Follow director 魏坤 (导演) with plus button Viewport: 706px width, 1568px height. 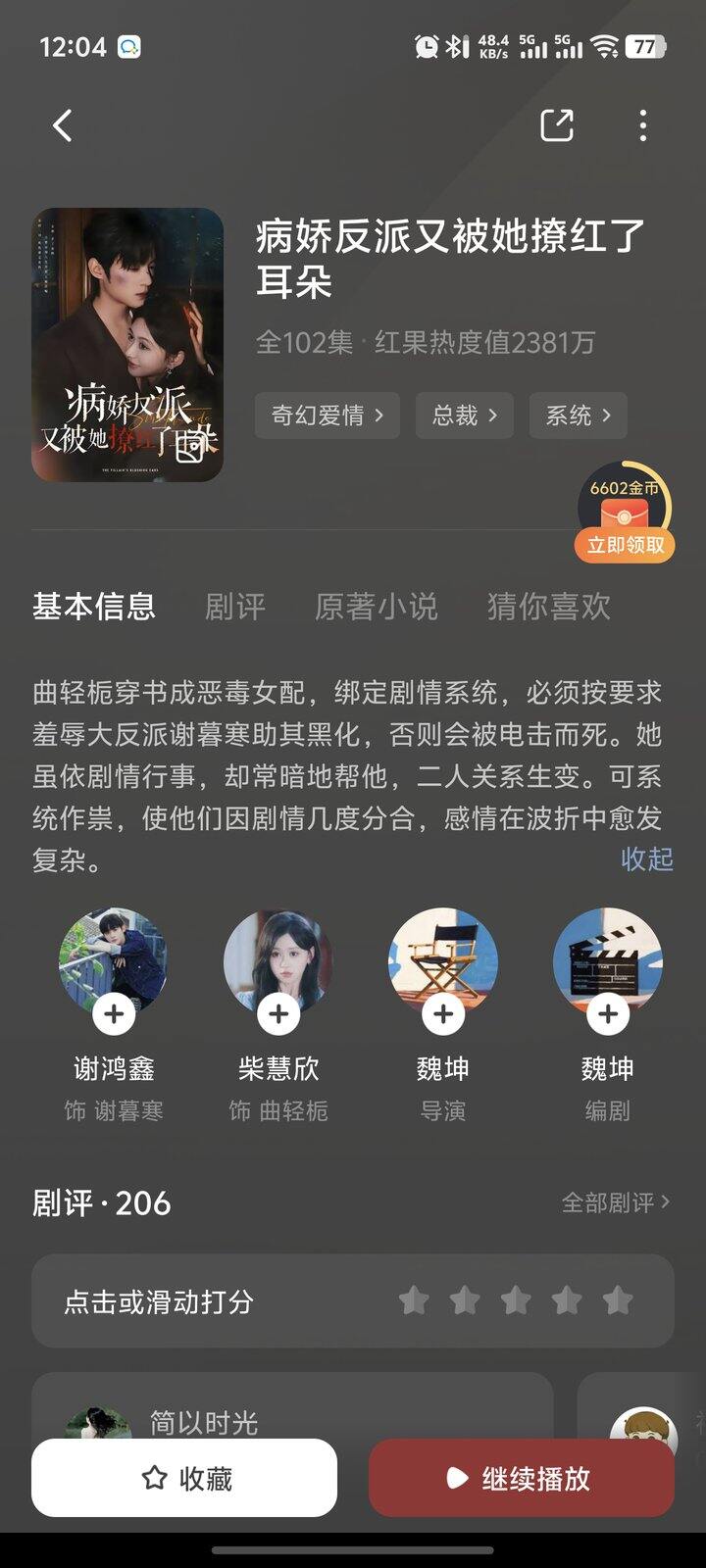443,1013
